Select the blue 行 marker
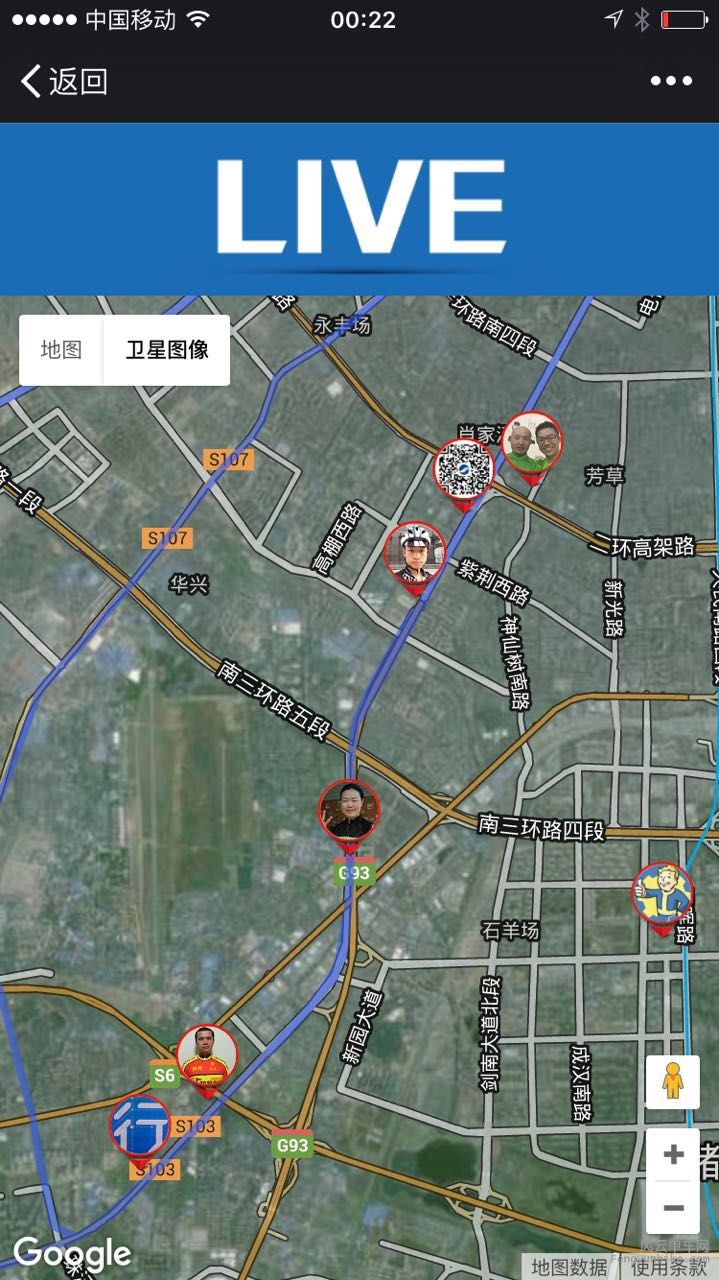Image resolution: width=719 pixels, height=1280 pixels. [140, 1125]
